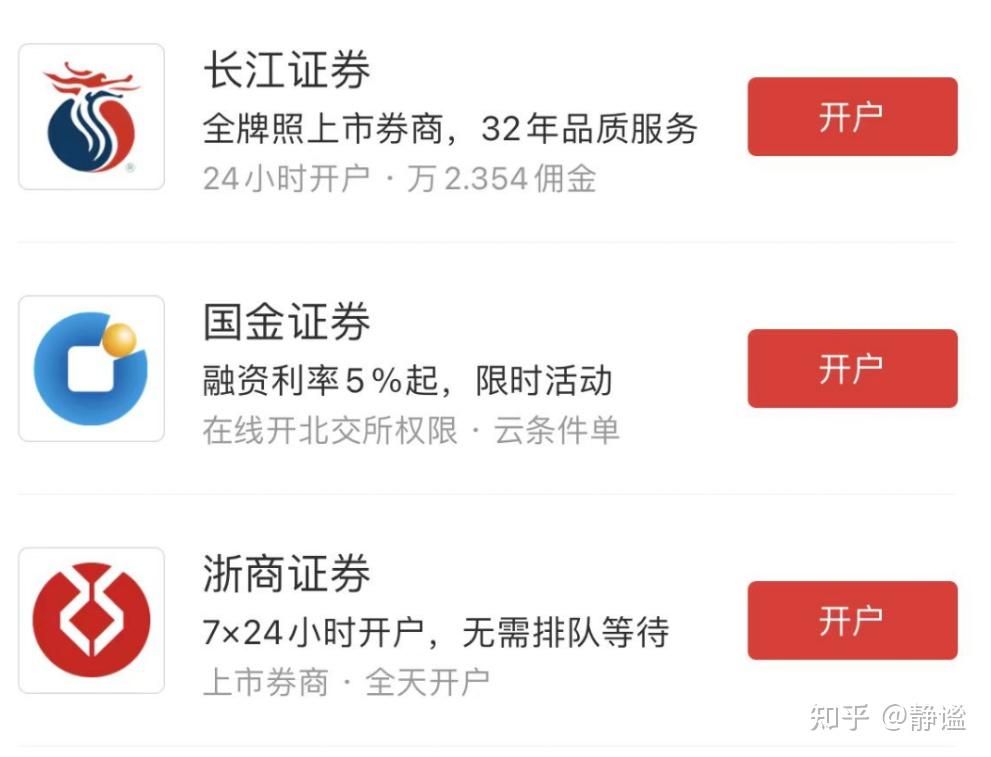Tap 开户 button for 国金证券
The height and width of the screenshot is (757, 991).
tap(852, 369)
